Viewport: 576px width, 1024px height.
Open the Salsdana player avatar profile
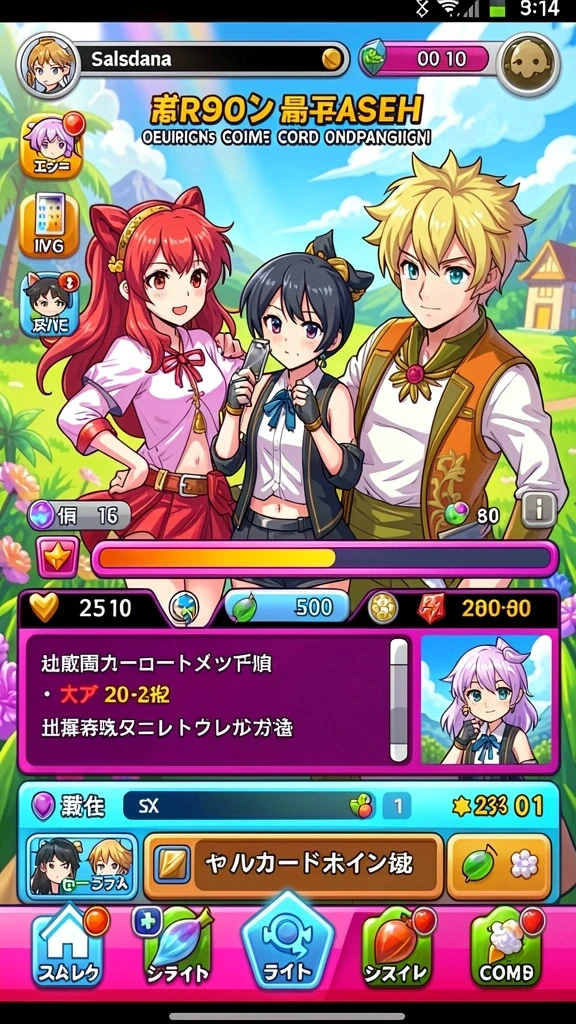[49, 64]
